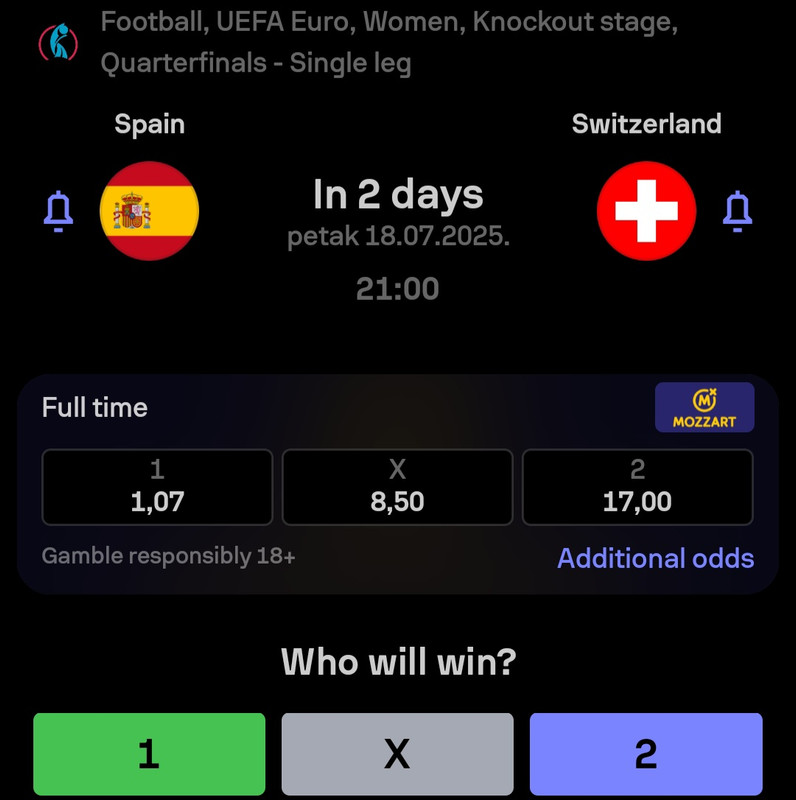The width and height of the screenshot is (796, 800).
Task: Vote X for a draw
Action: (x=397, y=754)
